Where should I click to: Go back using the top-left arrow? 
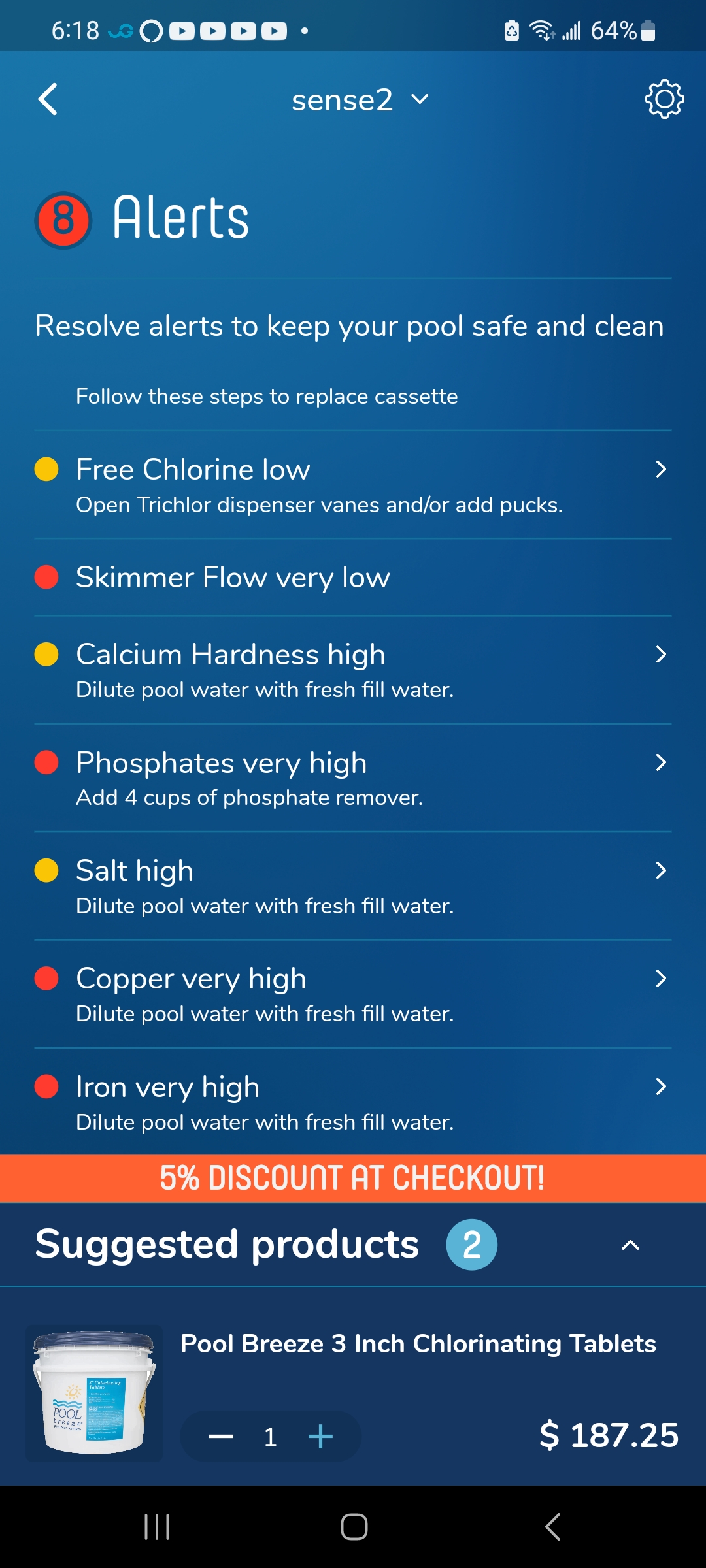pyautogui.click(x=48, y=99)
